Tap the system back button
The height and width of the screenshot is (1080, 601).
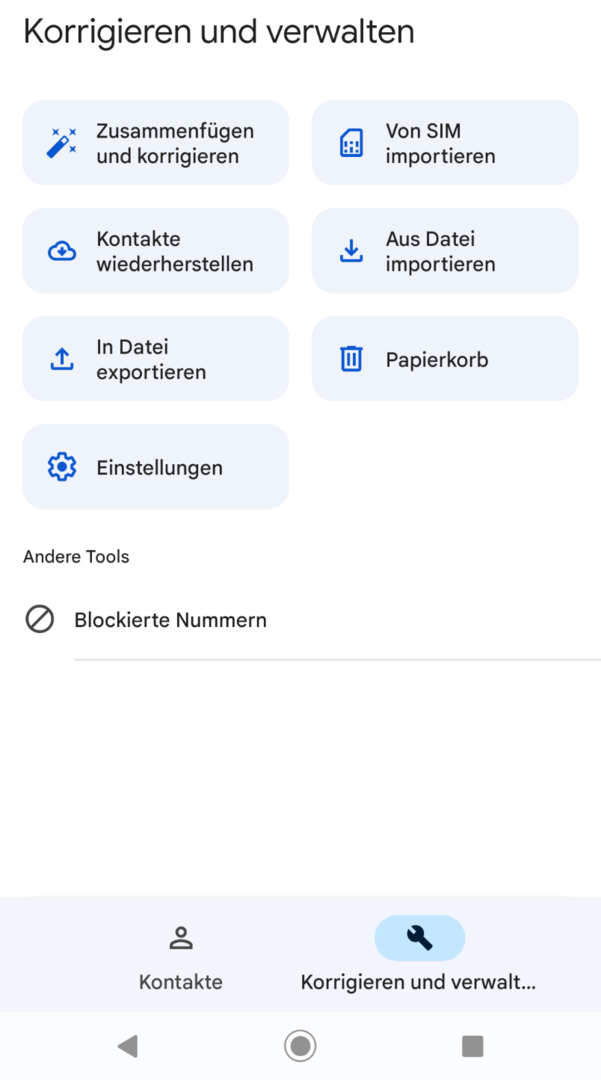point(127,1046)
